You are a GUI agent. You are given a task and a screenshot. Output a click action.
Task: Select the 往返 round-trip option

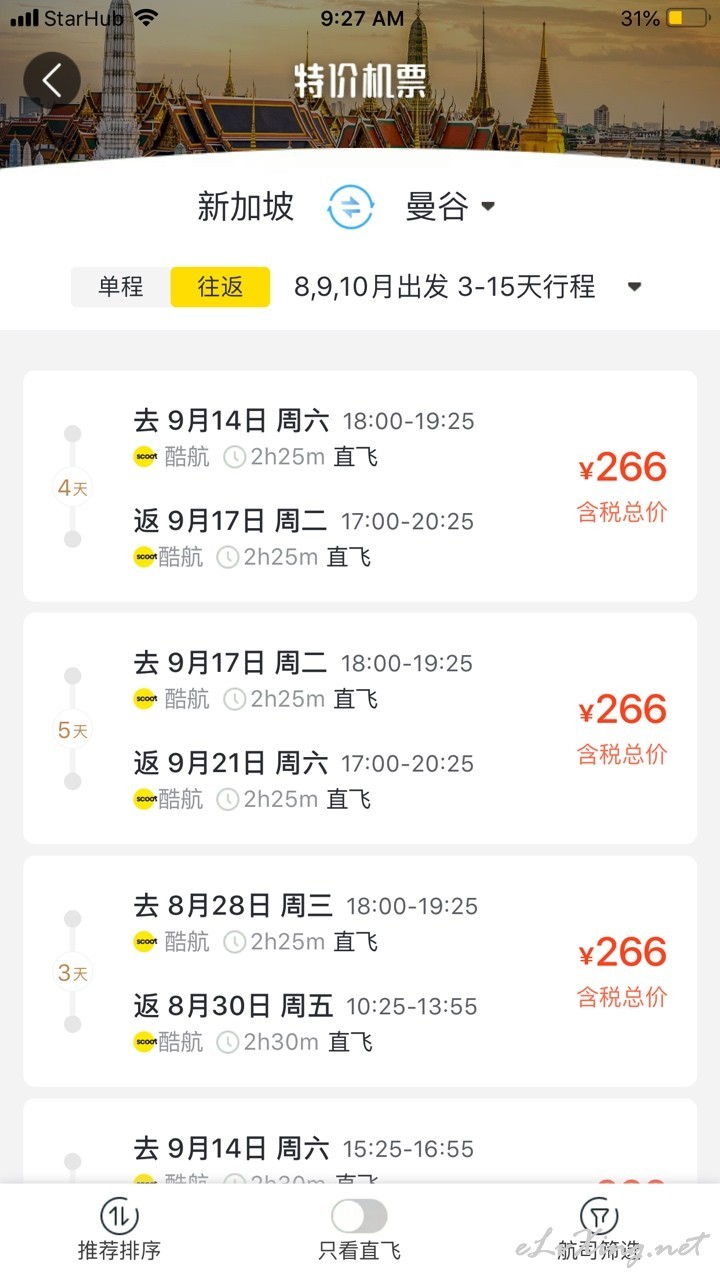[220, 287]
